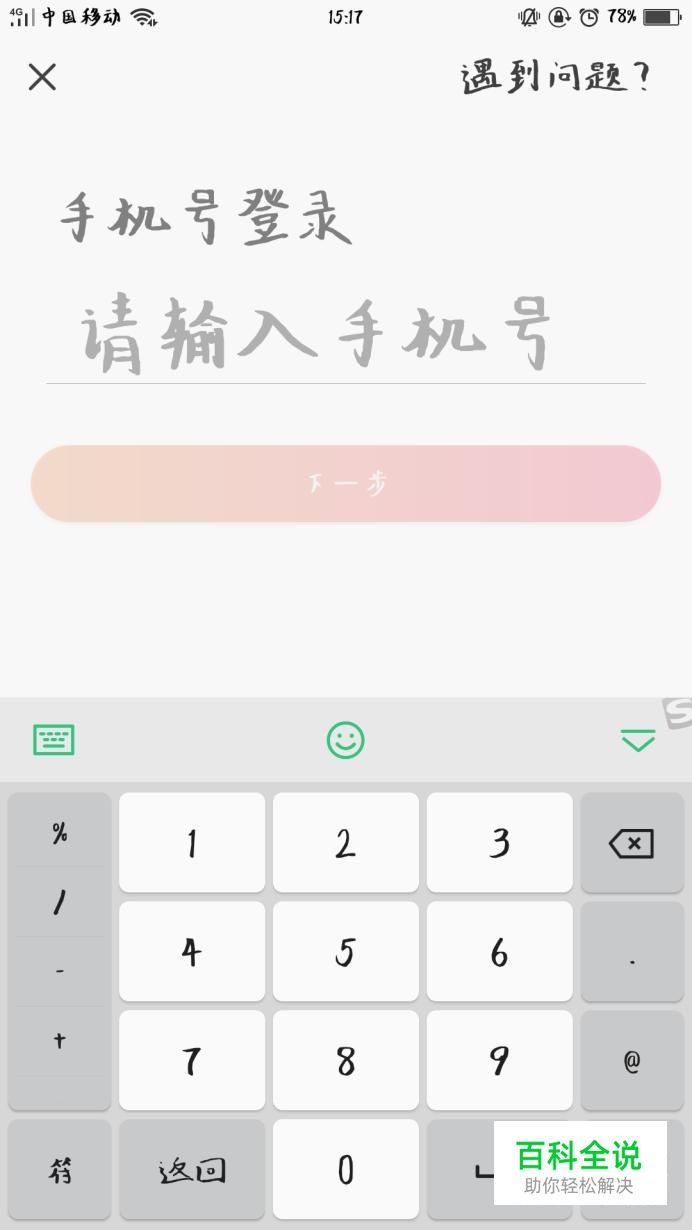Image resolution: width=692 pixels, height=1230 pixels.
Task: Open the 符 symbols key
Action: click(x=60, y=1168)
